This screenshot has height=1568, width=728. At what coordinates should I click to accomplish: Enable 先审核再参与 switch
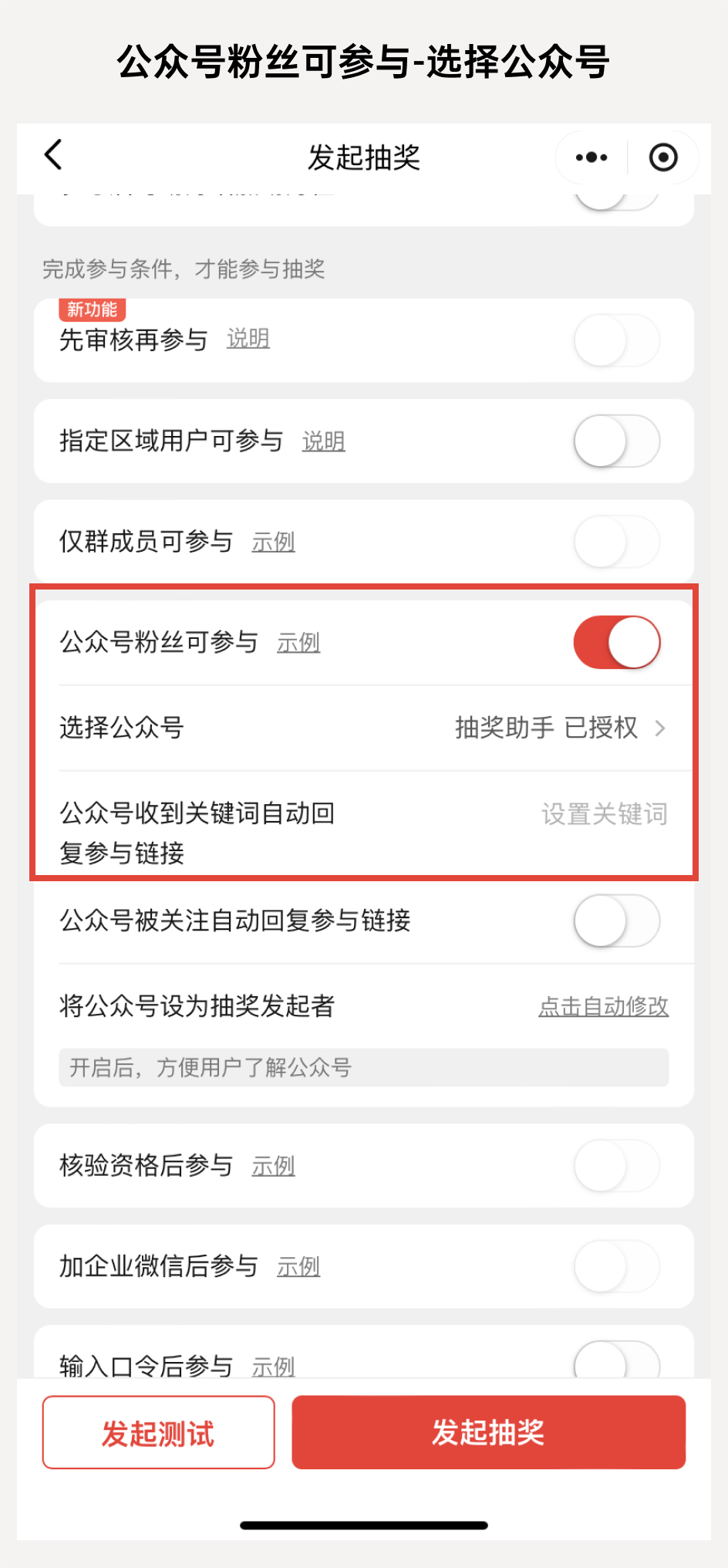coord(616,340)
